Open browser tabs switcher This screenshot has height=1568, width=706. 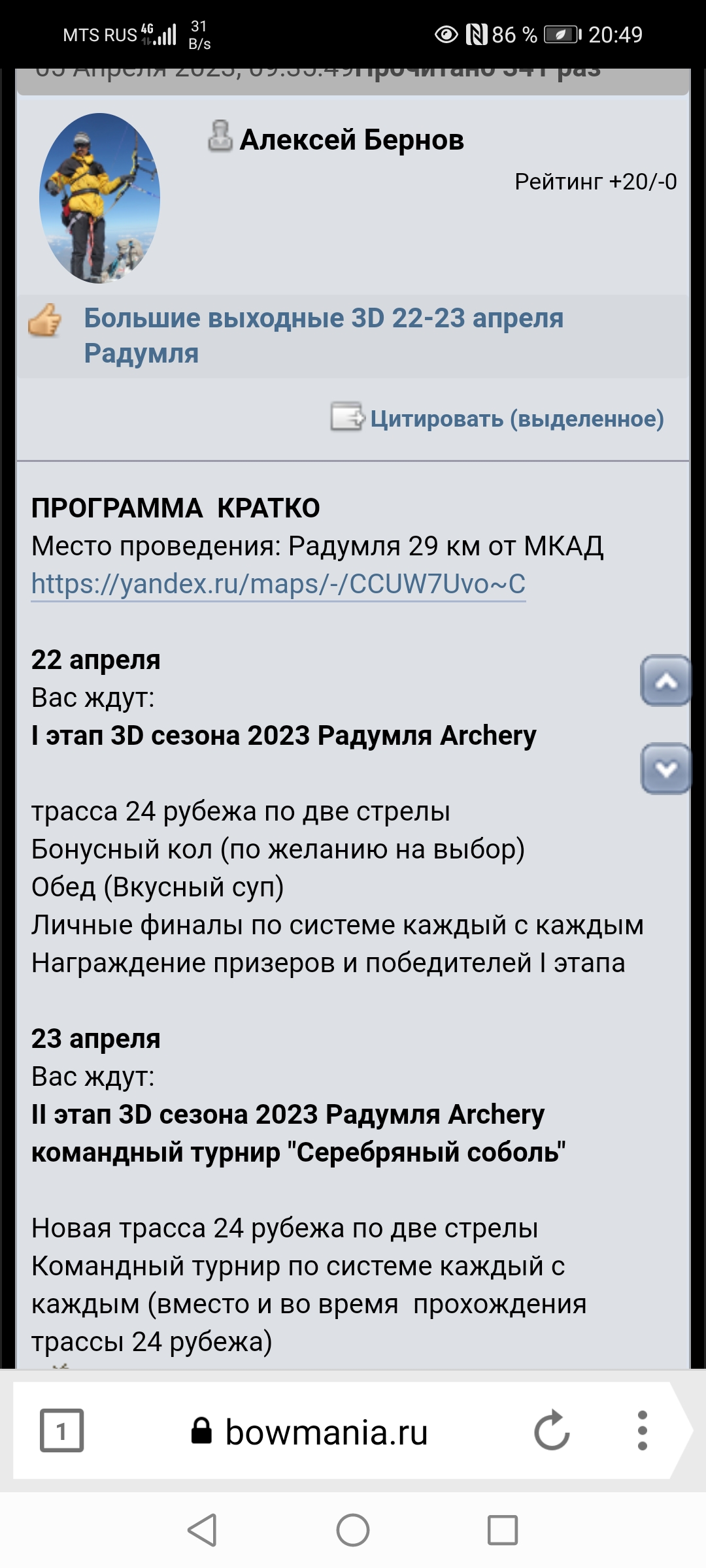pos(62,1431)
